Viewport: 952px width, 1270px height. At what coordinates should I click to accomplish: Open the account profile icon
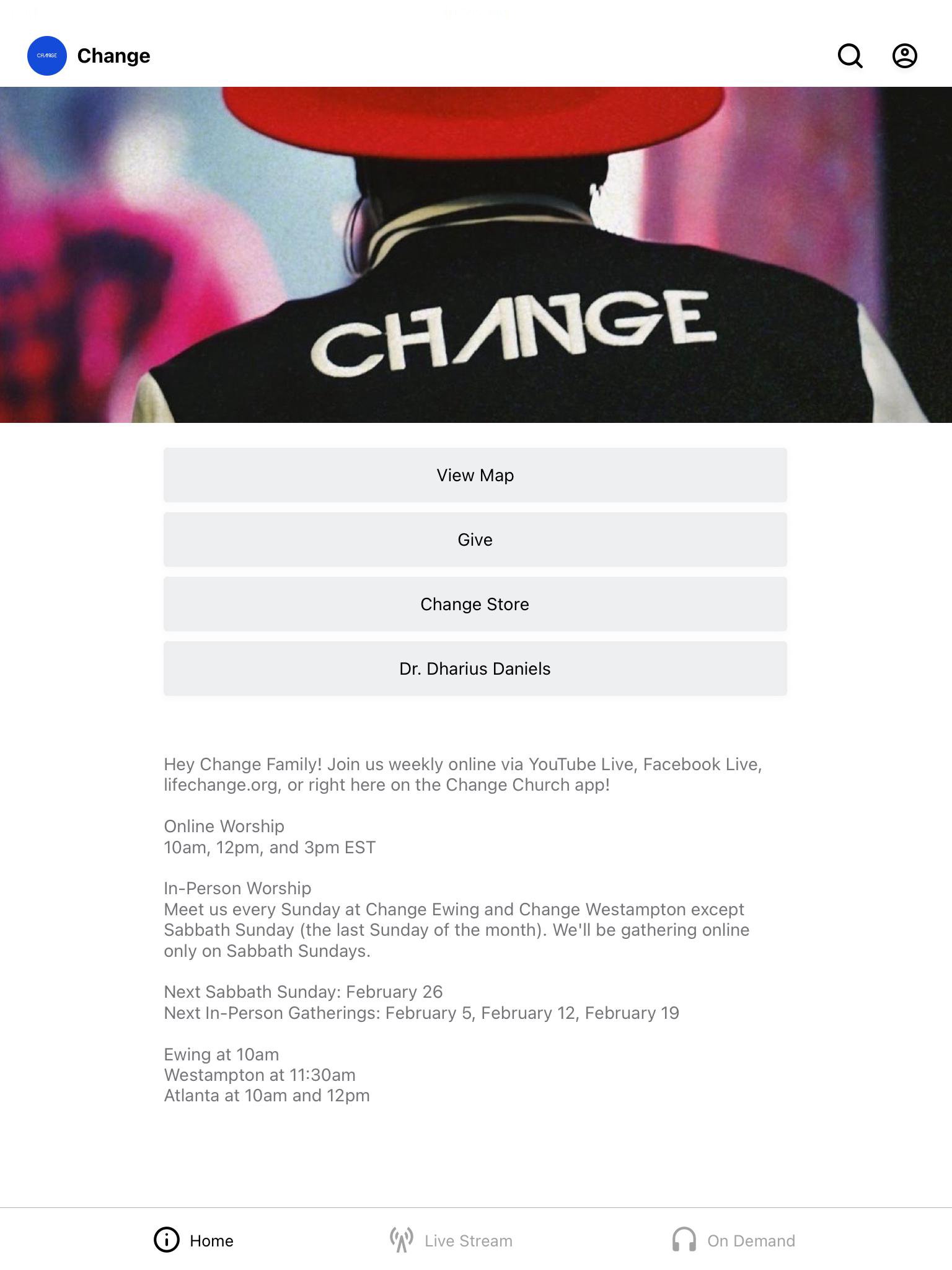(x=904, y=56)
